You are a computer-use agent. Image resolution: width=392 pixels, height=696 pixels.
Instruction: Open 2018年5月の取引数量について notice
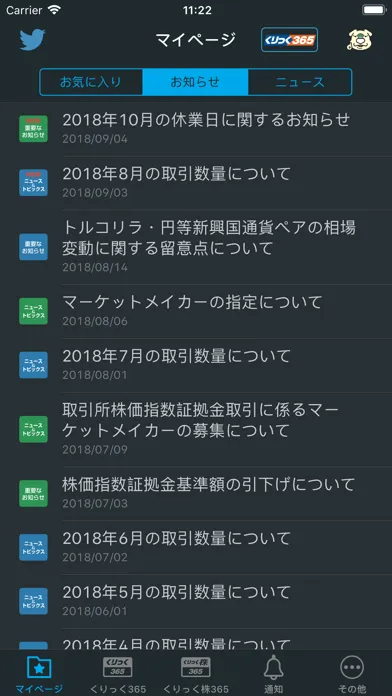196,601
